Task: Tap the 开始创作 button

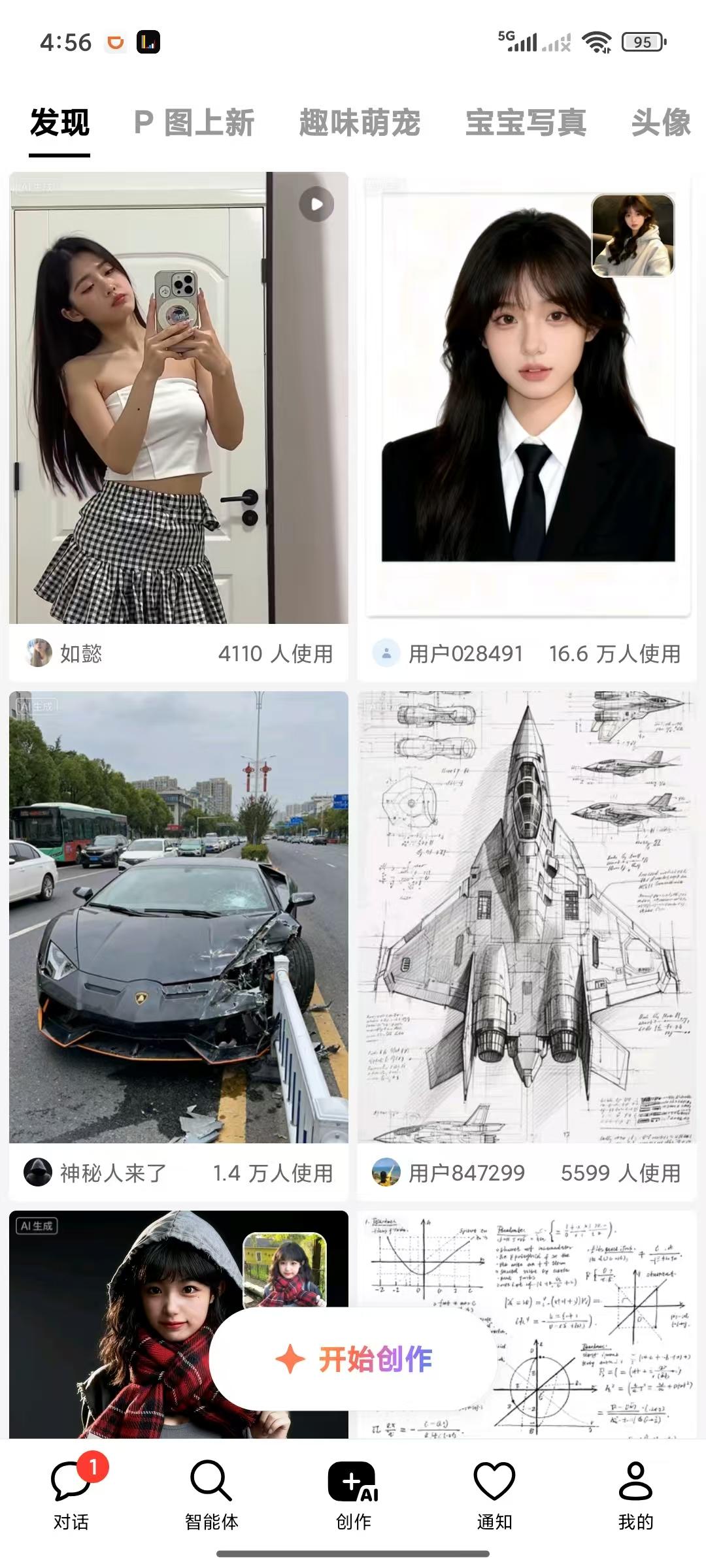Action: [x=354, y=1360]
